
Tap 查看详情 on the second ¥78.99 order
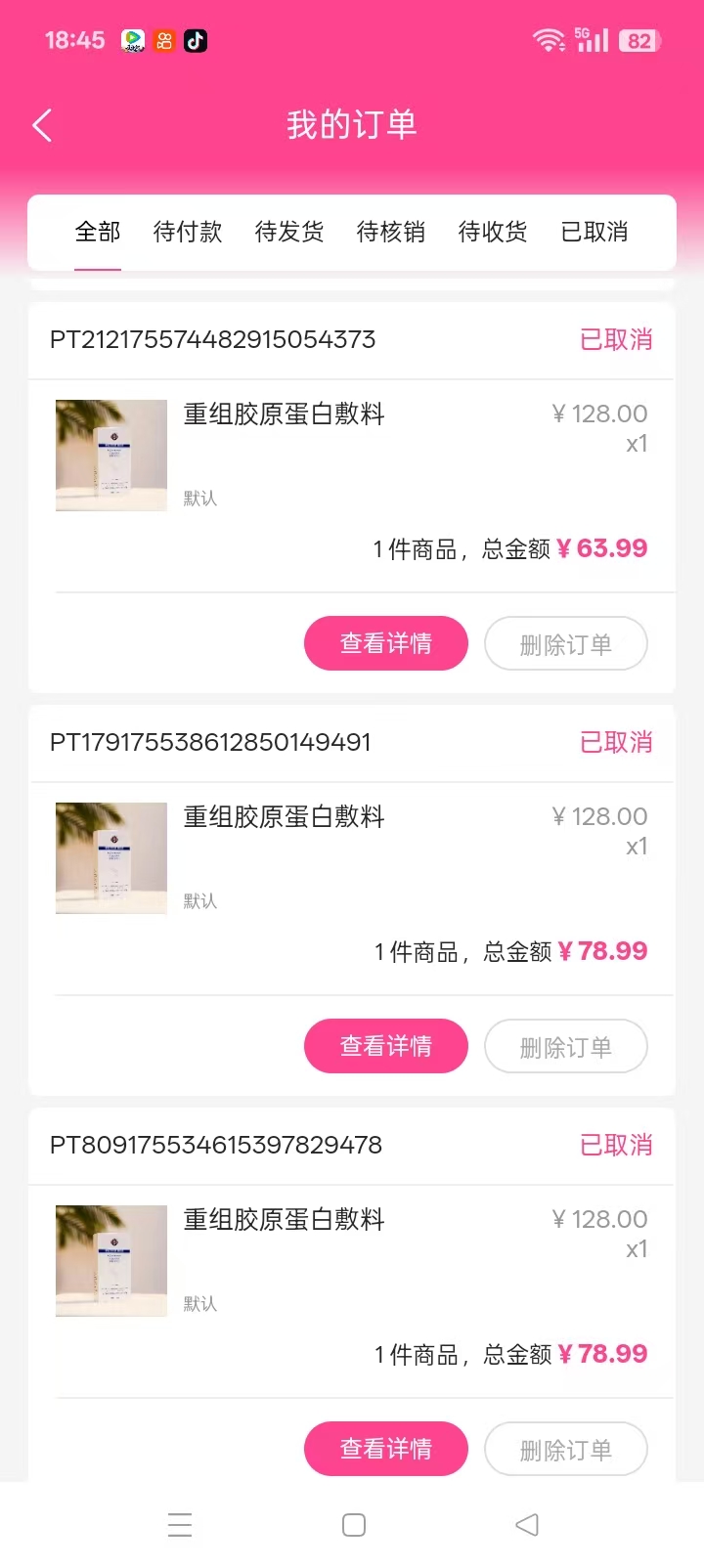(x=385, y=1449)
